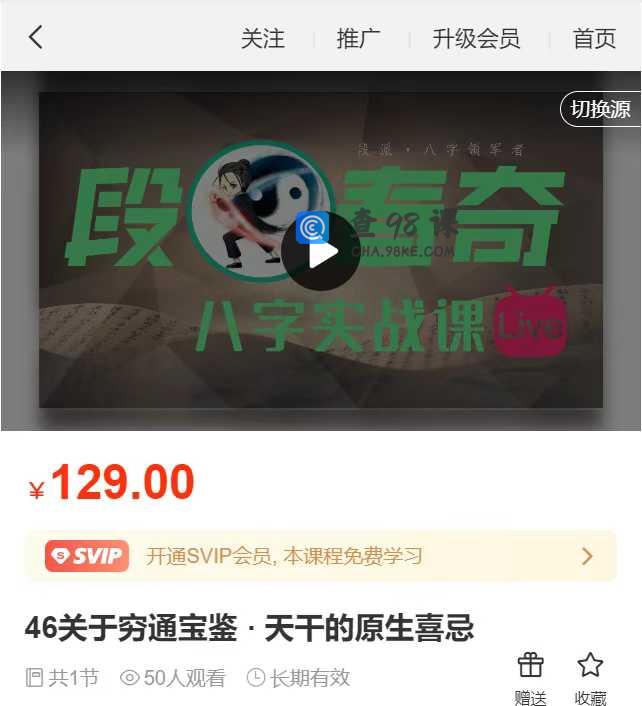The width and height of the screenshot is (642, 706).
Task: Tap 收藏 to favorite this course
Action: pyautogui.click(x=590, y=678)
